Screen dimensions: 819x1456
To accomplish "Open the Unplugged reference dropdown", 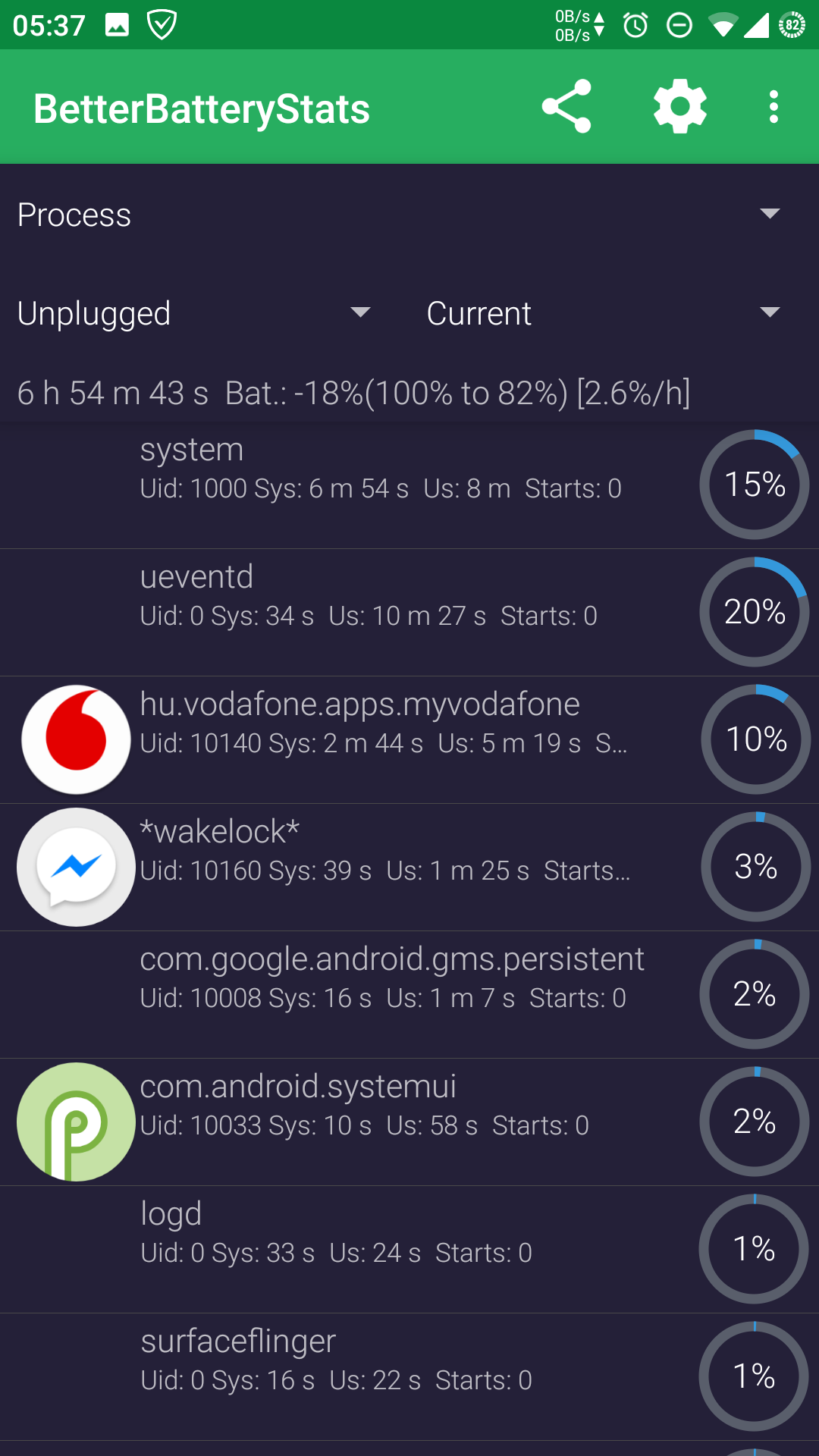I will (194, 313).
